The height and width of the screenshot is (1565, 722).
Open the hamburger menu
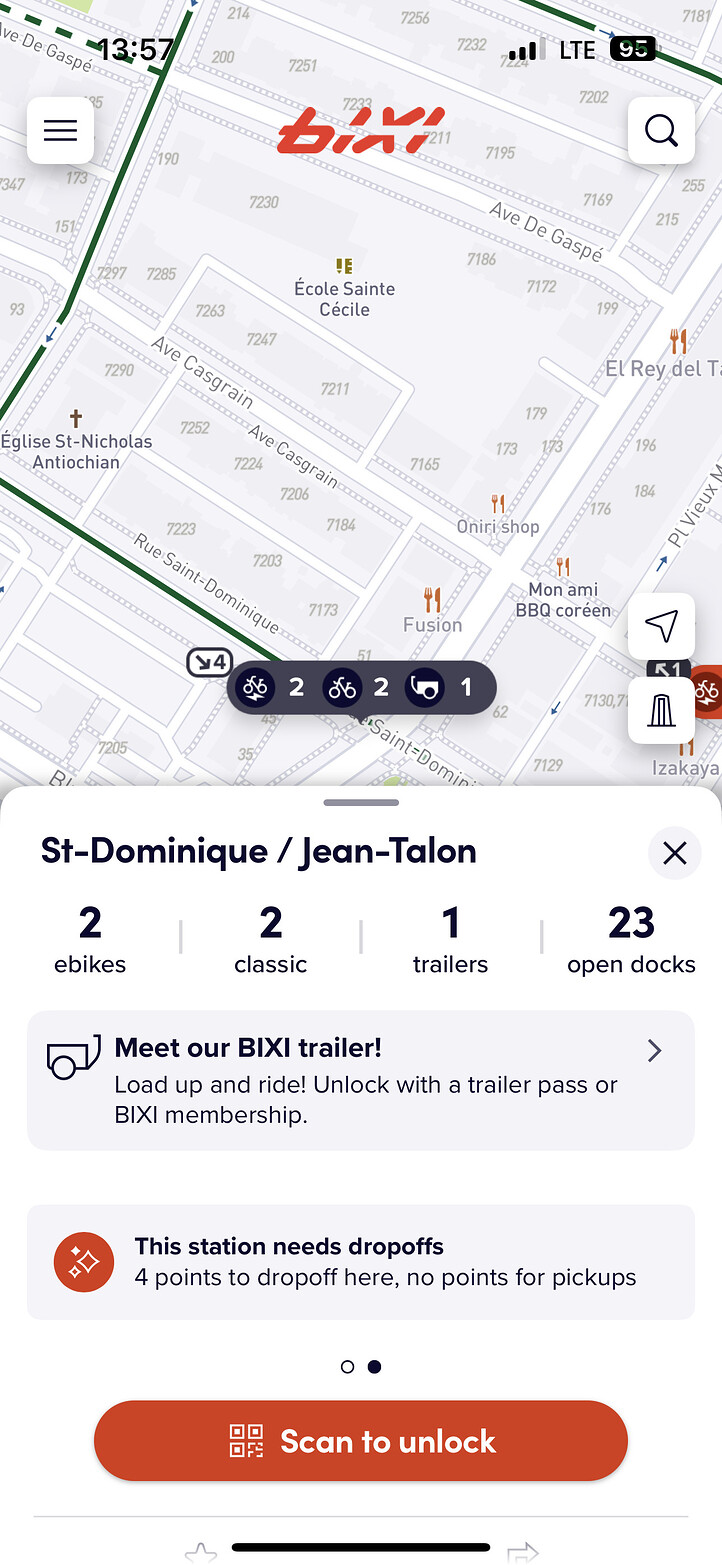60,131
